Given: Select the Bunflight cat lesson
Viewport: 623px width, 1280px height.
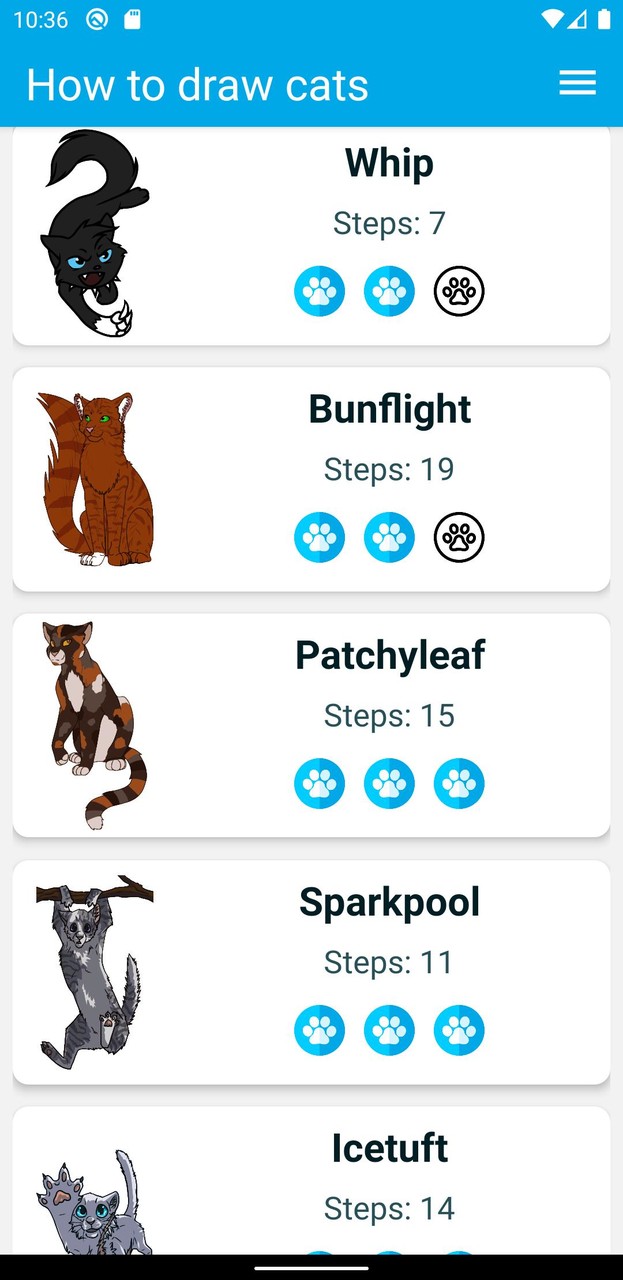Looking at the screenshot, I should click(311, 479).
